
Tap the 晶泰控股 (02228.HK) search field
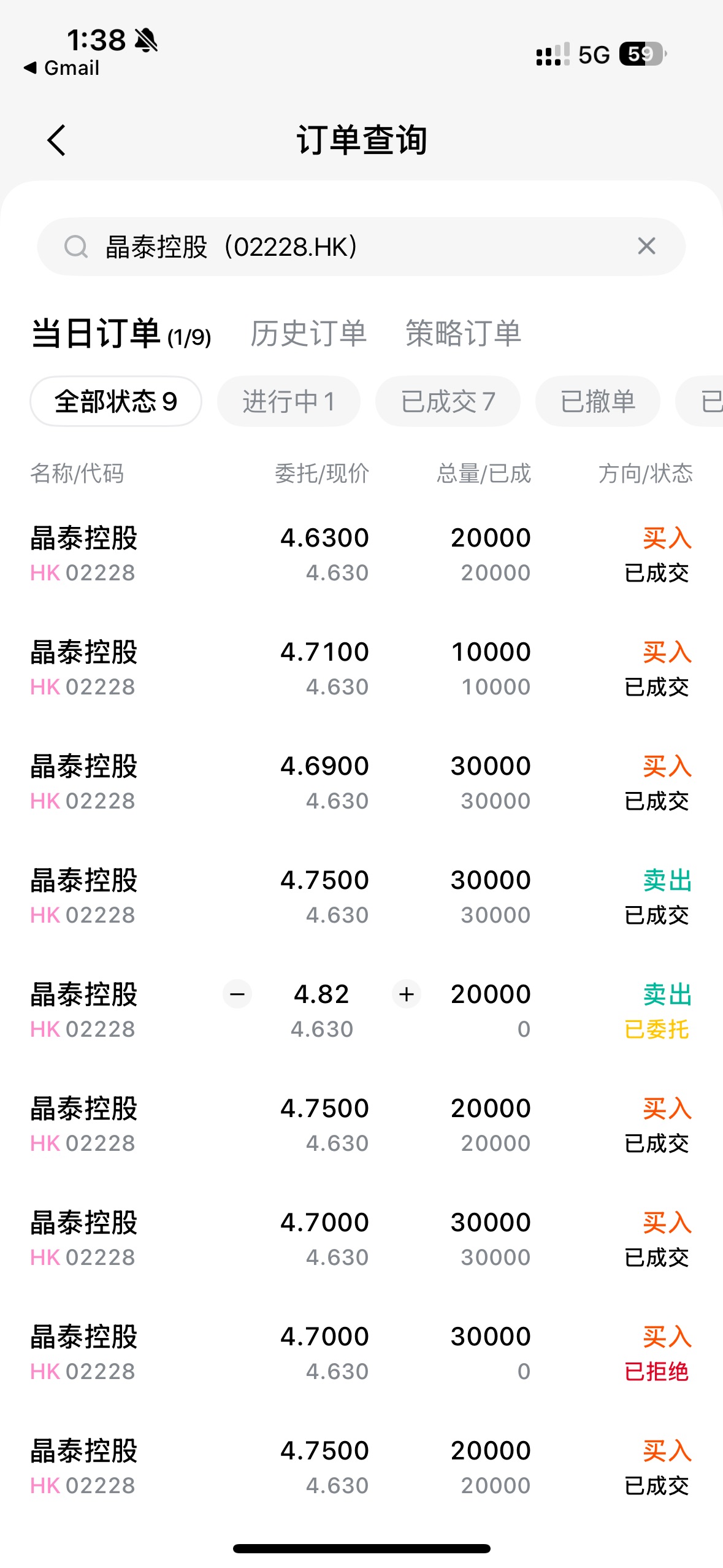tap(343, 247)
